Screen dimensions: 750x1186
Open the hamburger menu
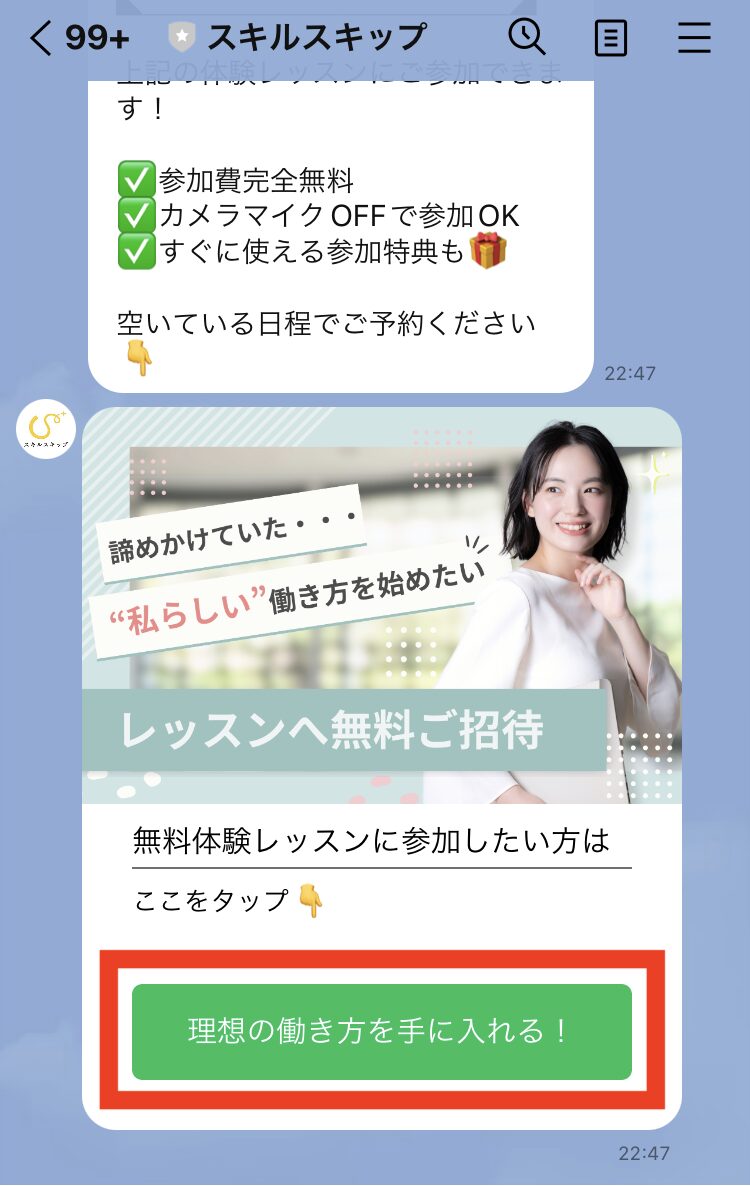pos(693,39)
